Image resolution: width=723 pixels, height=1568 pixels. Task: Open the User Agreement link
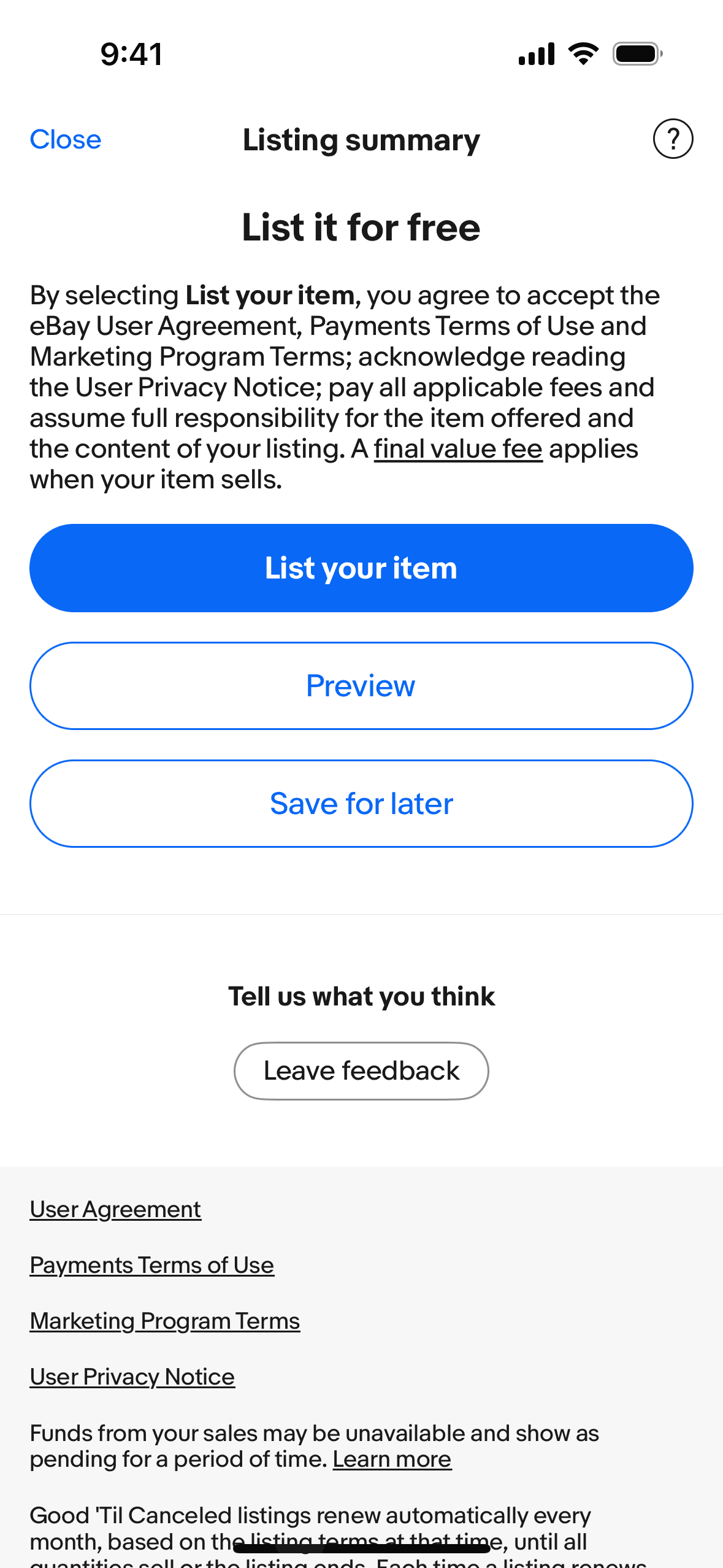[115, 1209]
